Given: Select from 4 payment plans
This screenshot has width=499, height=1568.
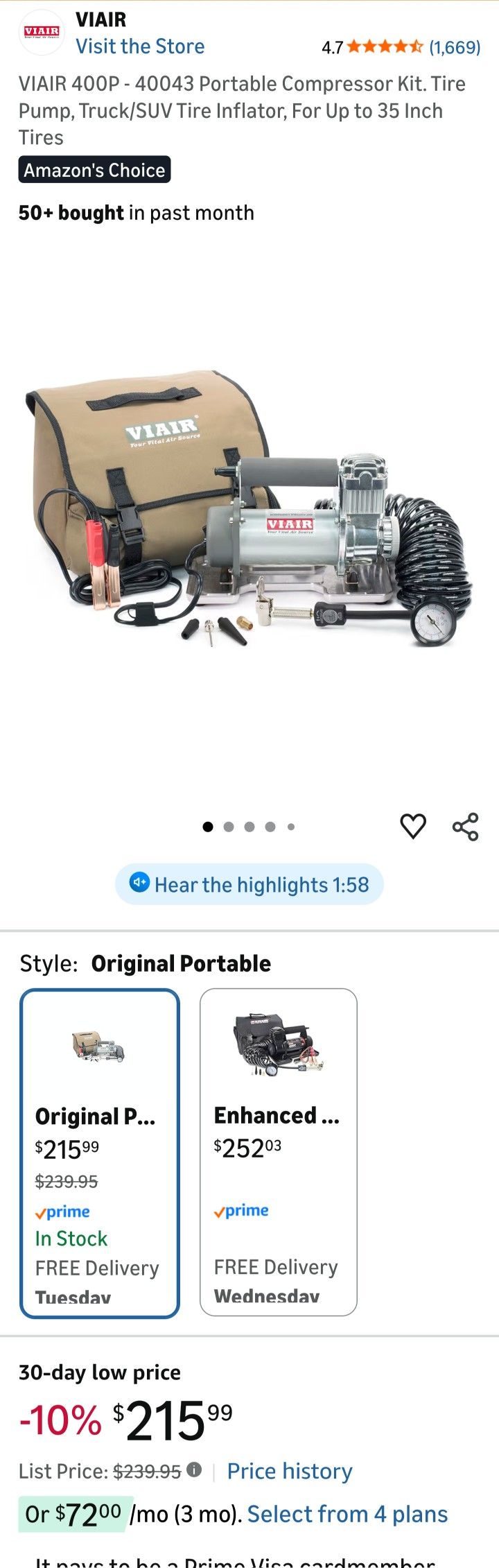Looking at the screenshot, I should [x=347, y=1514].
